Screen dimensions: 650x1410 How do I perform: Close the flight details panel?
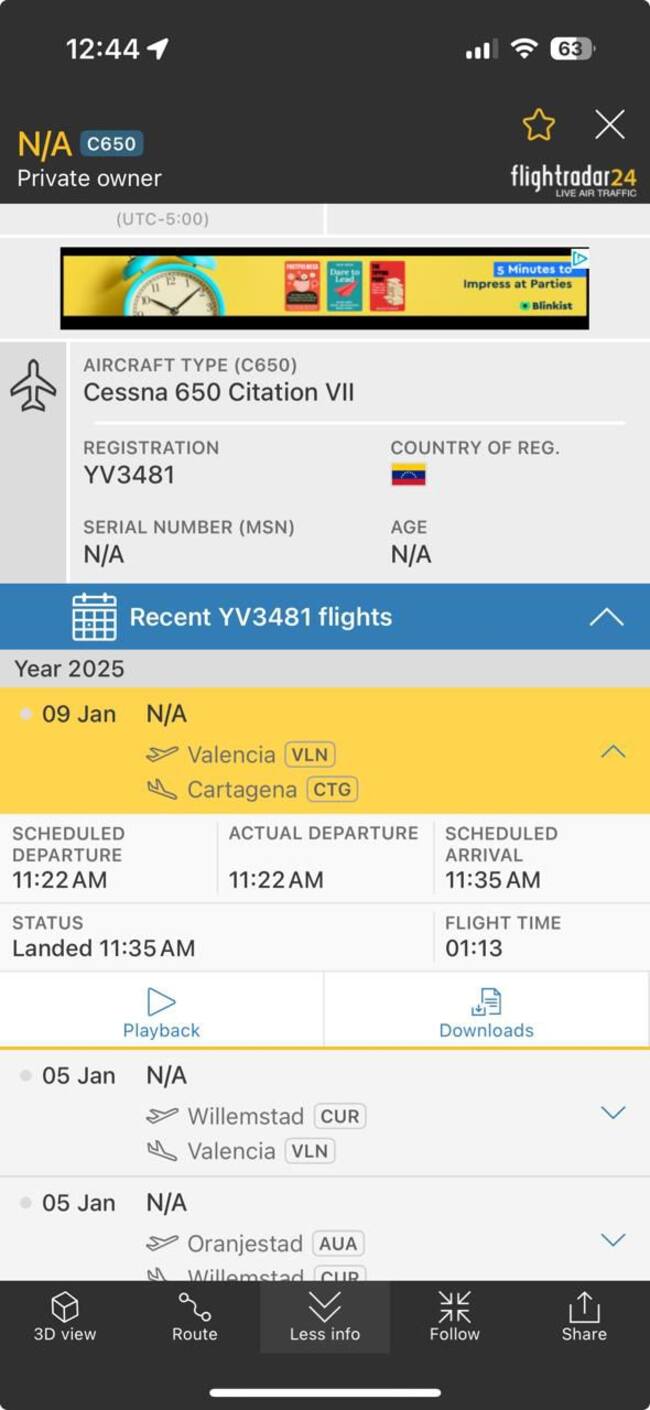point(609,125)
